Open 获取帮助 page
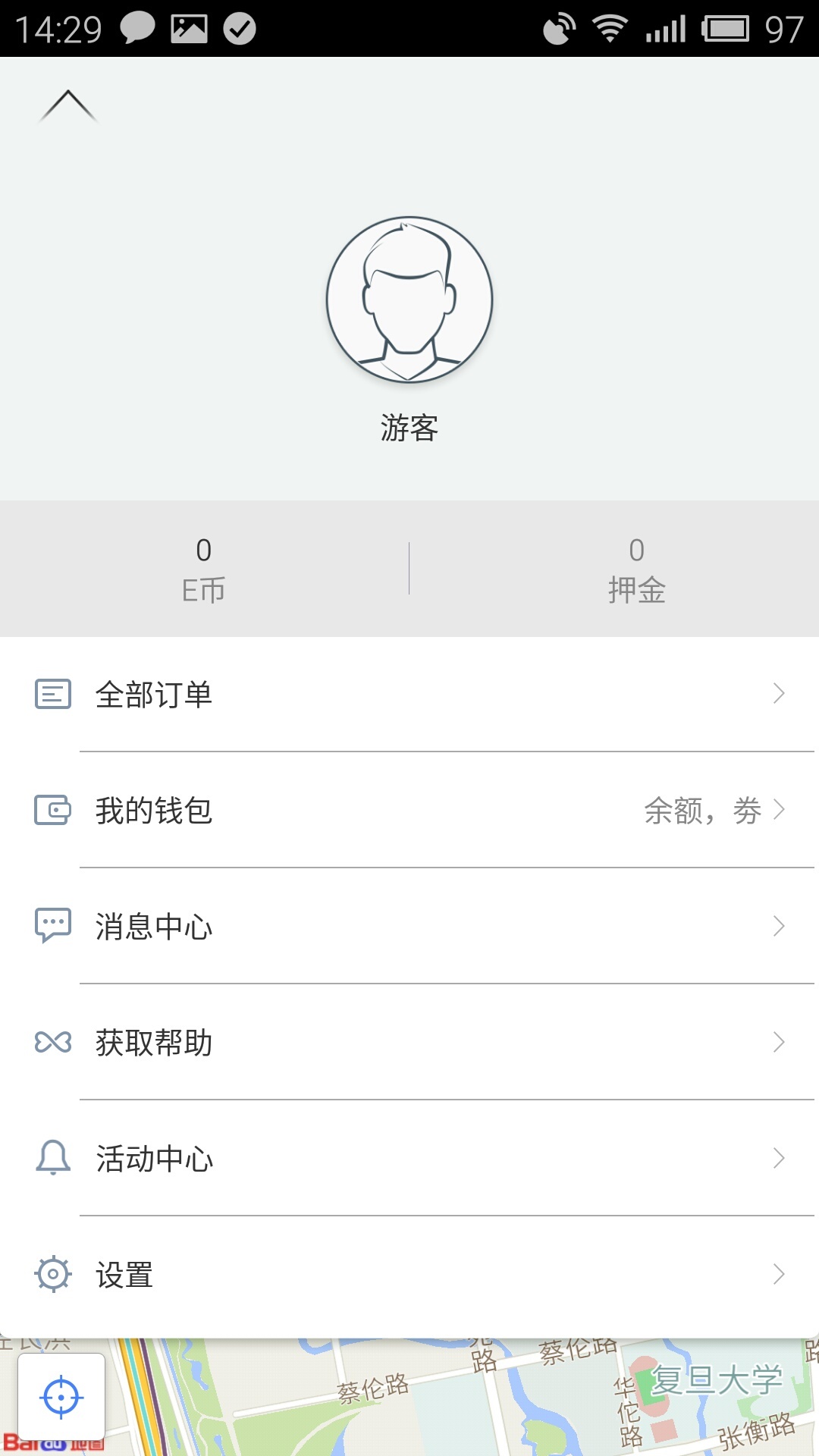 point(409,1042)
